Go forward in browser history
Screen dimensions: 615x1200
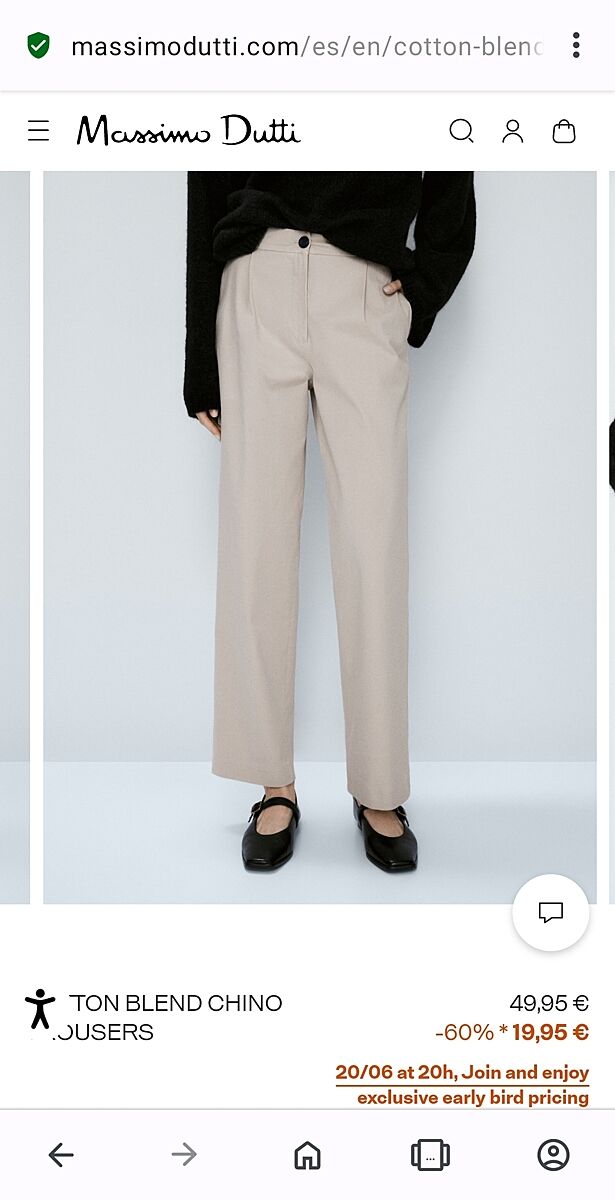click(184, 1155)
